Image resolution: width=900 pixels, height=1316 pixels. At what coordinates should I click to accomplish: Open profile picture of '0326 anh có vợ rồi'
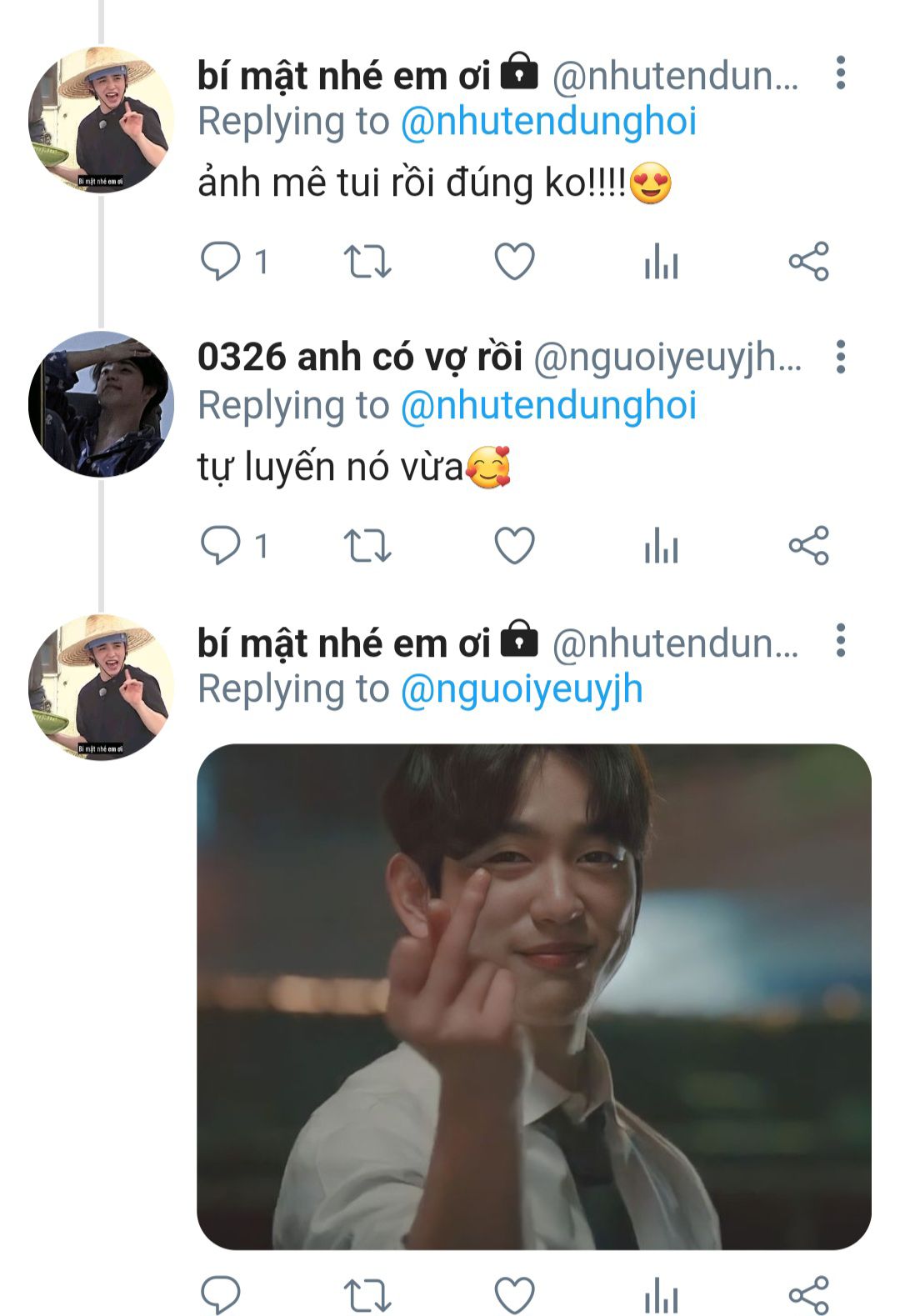(x=101, y=405)
